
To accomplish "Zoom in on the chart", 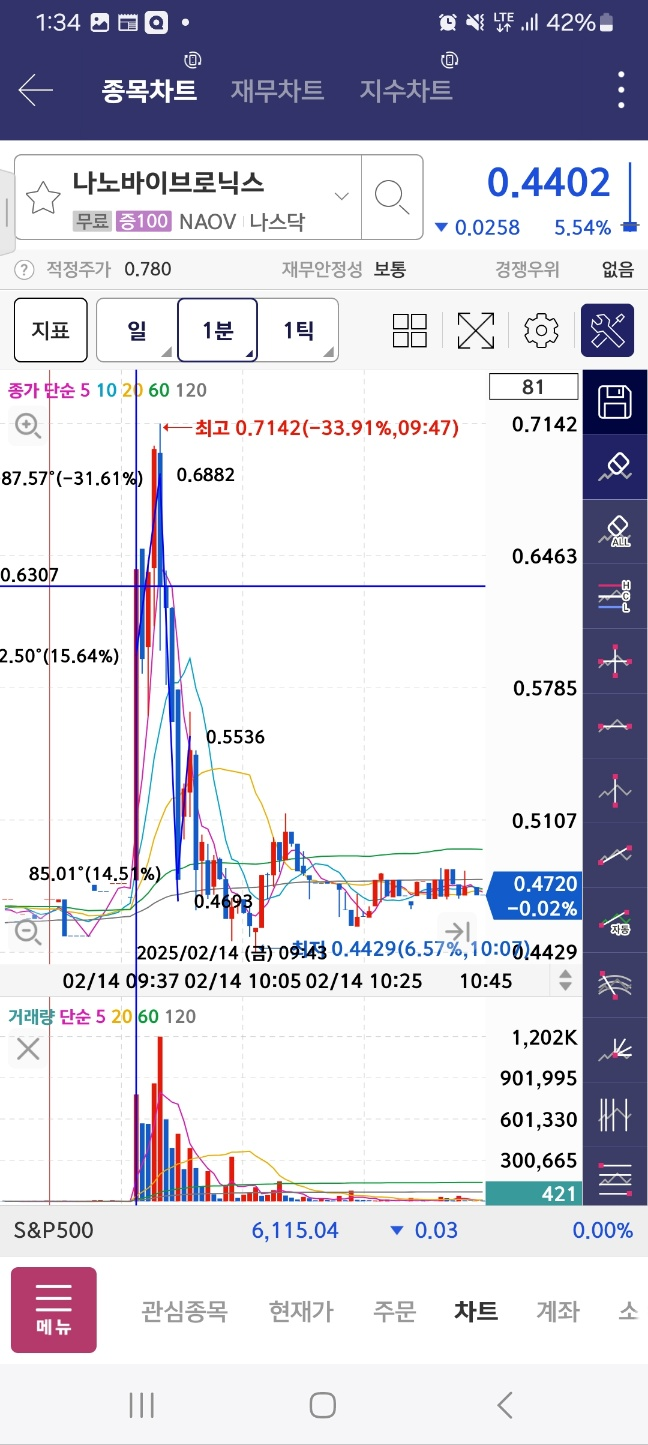I will pyautogui.click(x=27, y=427).
